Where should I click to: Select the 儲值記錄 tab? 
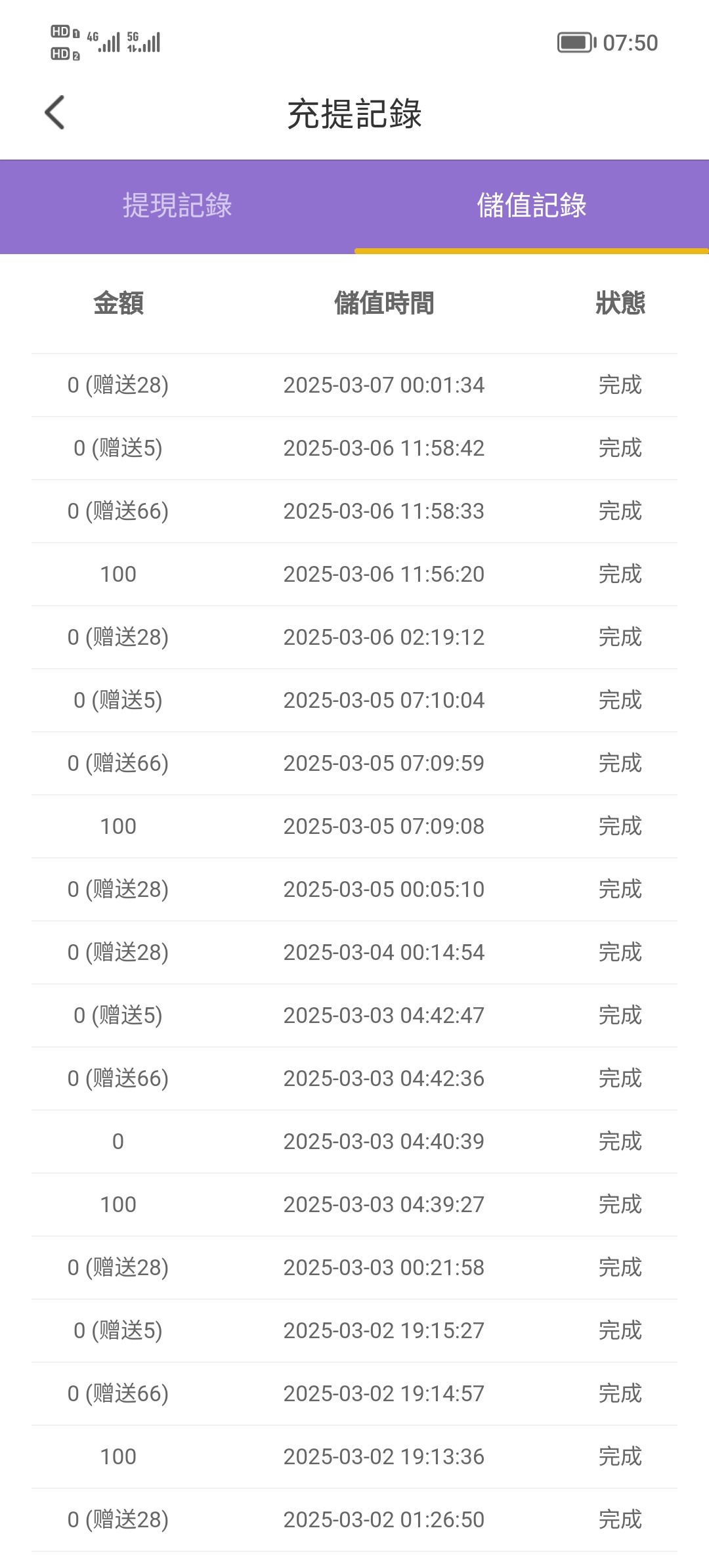pos(532,206)
